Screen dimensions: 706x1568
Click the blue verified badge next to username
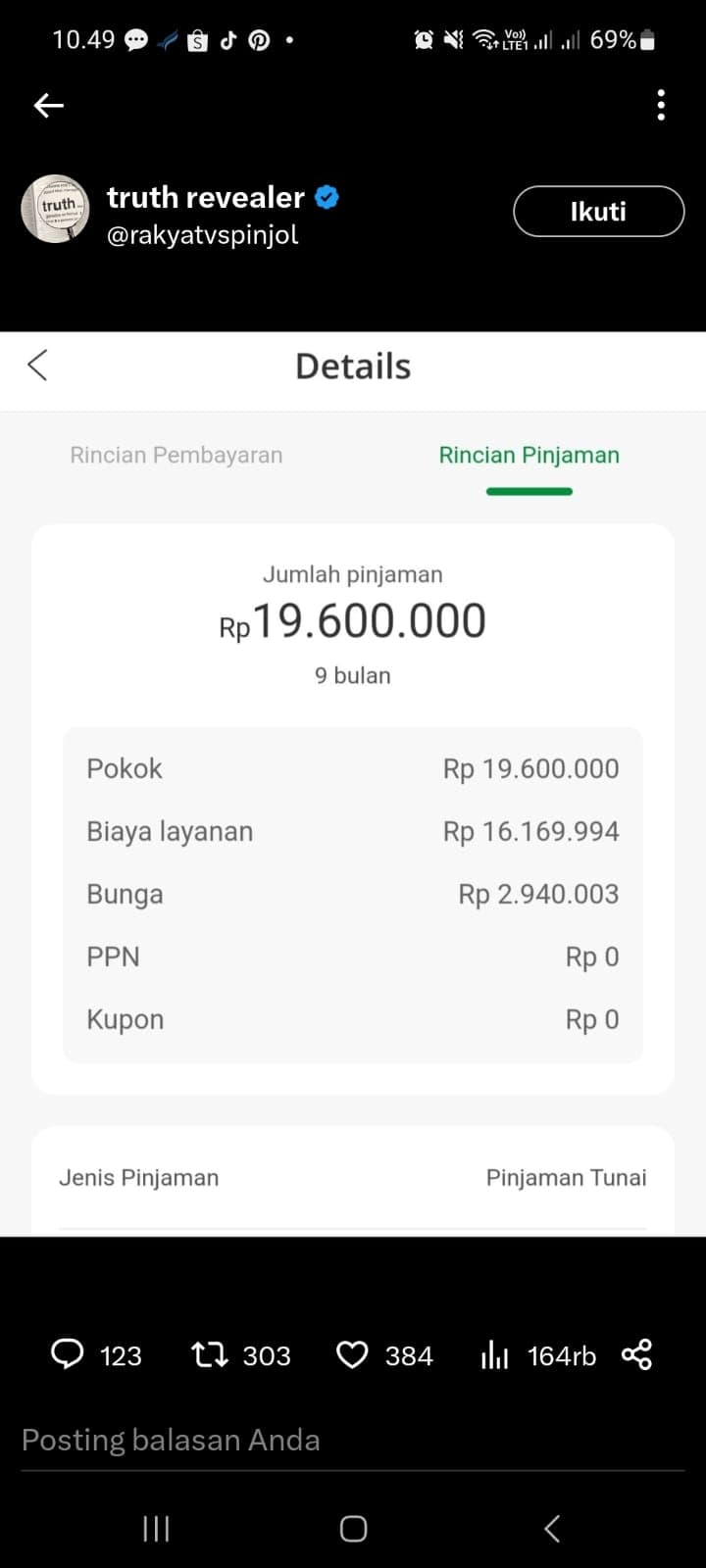coord(326,196)
